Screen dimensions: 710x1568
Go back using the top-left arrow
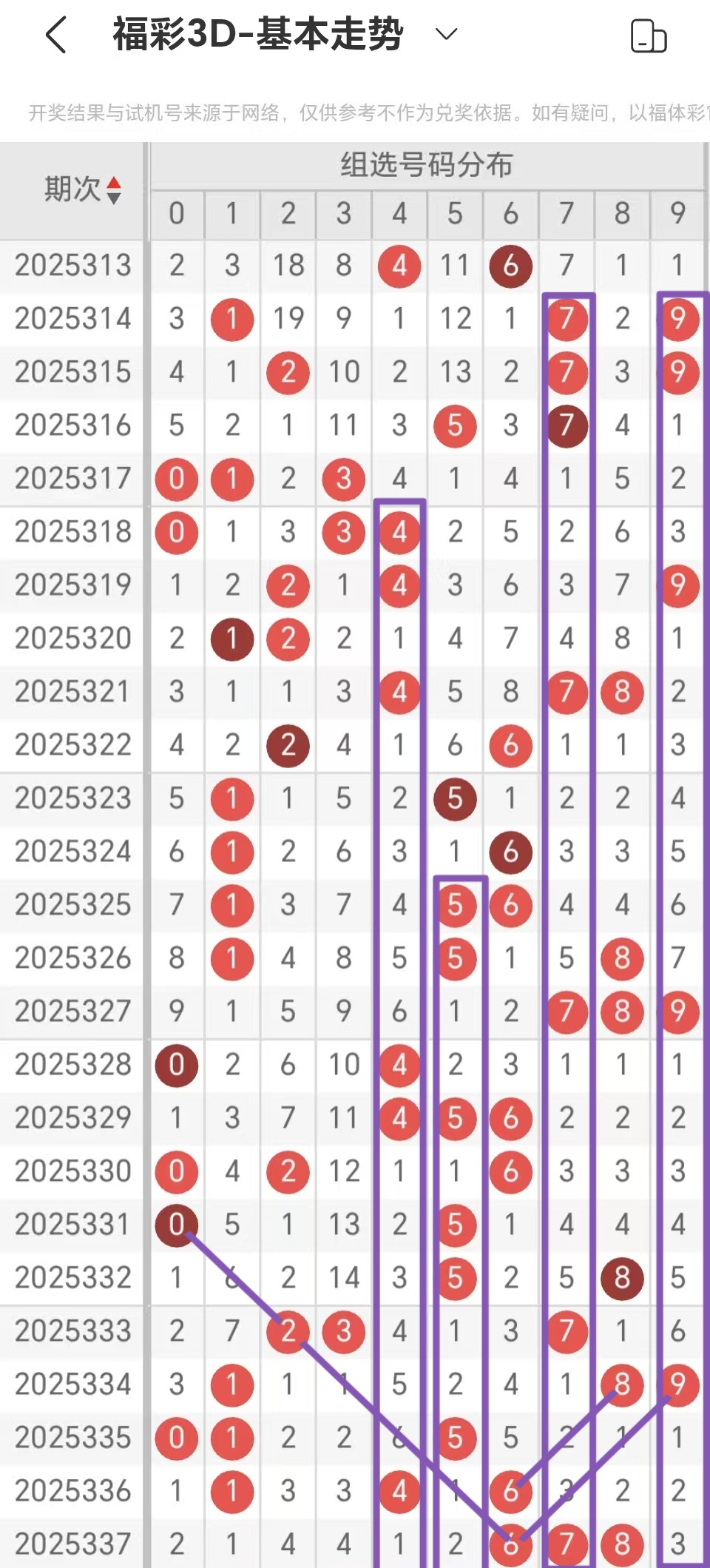click(56, 35)
